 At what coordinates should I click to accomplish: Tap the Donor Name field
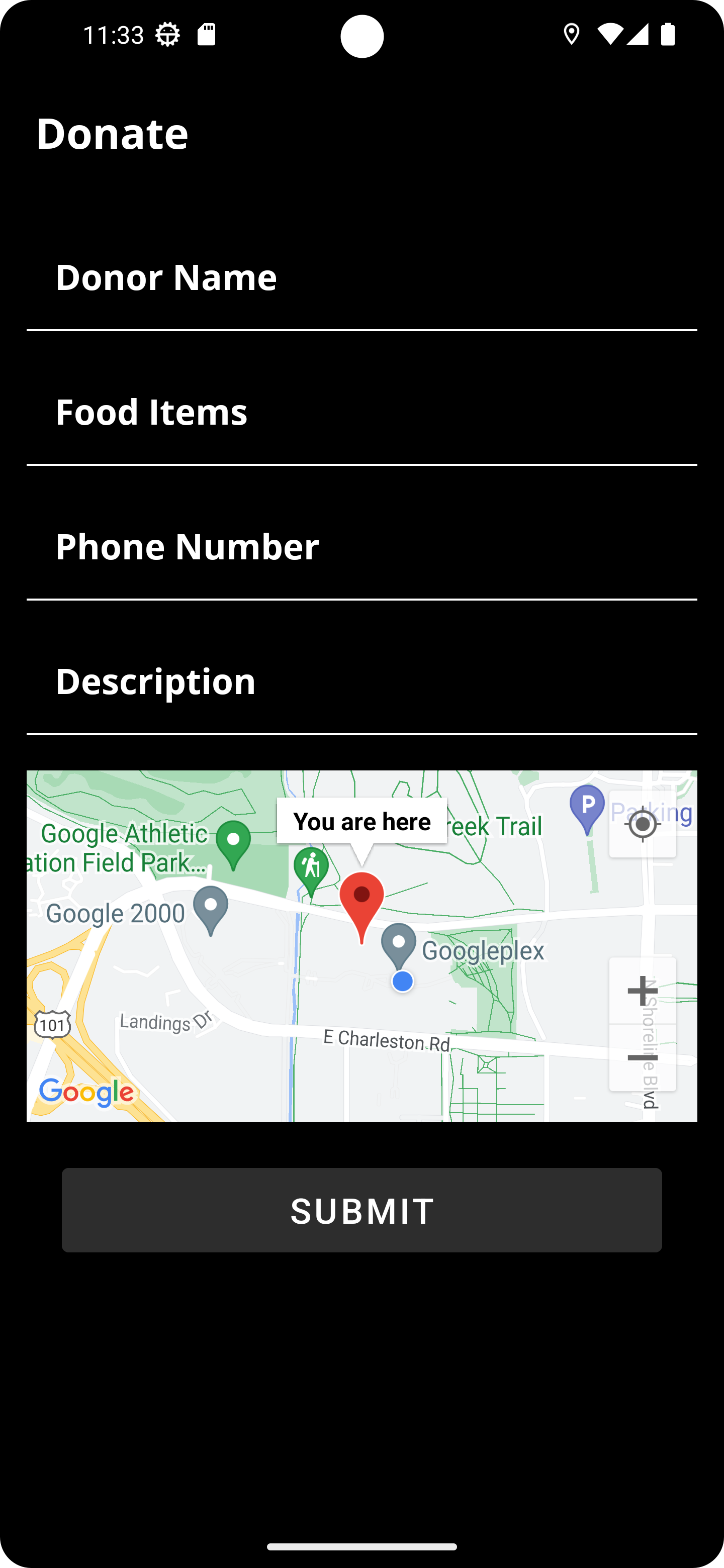[x=361, y=277]
